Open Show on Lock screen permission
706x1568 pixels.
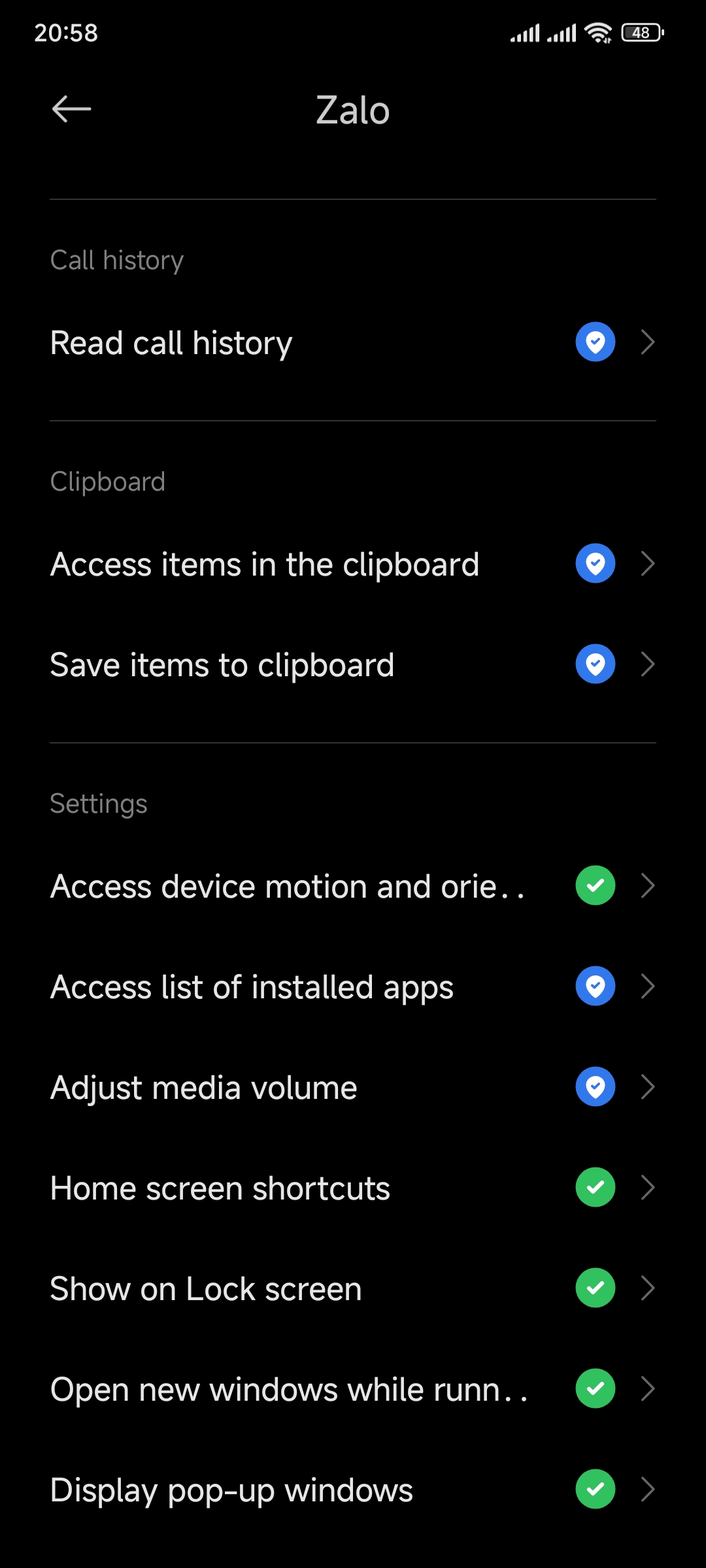(x=353, y=1288)
